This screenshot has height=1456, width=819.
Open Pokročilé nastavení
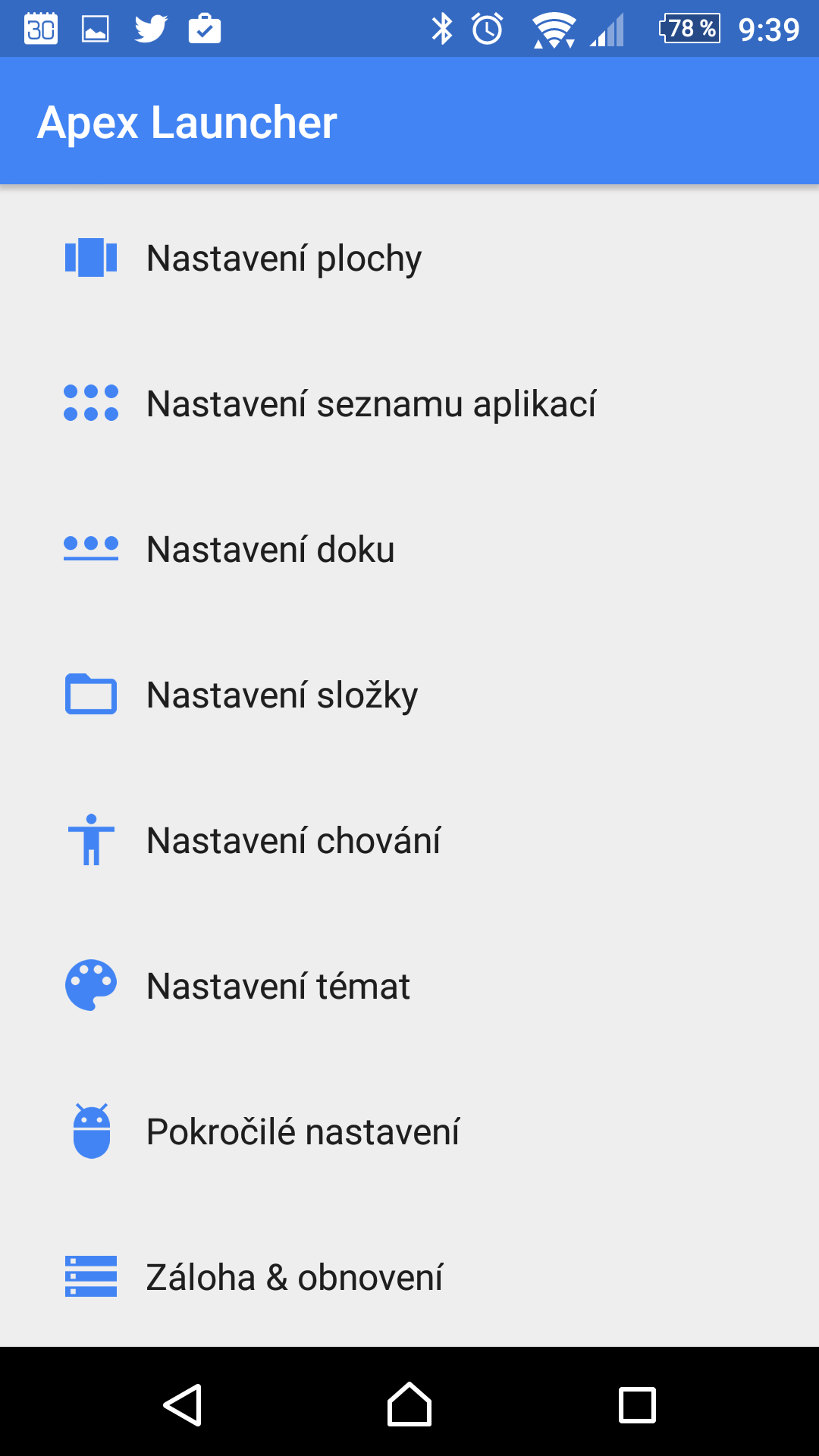(x=409, y=1131)
